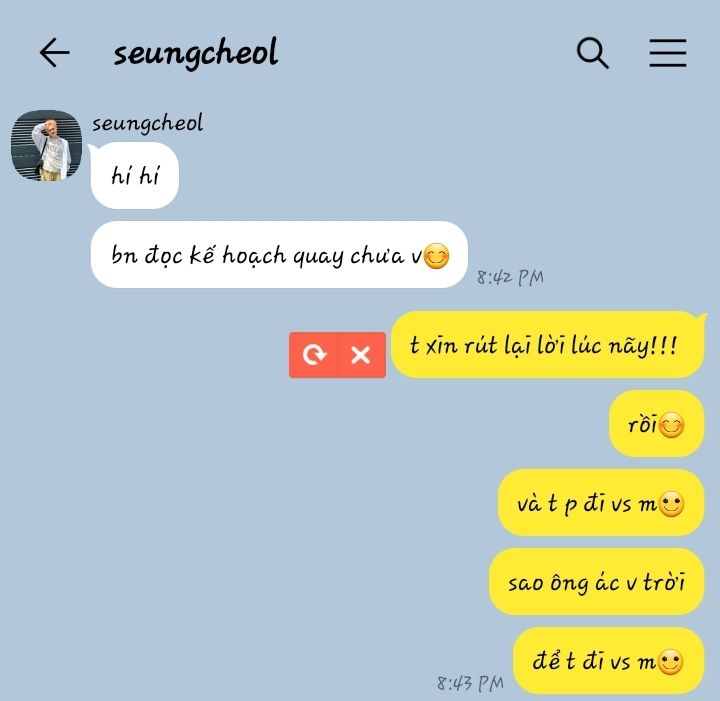Open seungcheol's profile picture
Screen dimensions: 720x701
pos(45,146)
